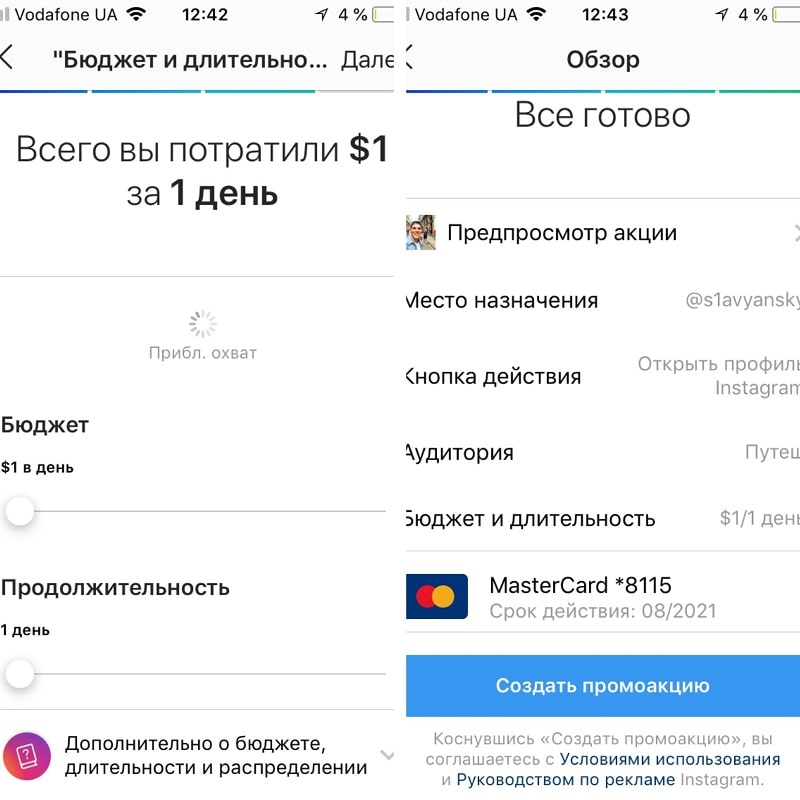Adjust the Бюджет slider handle

[x=19, y=512]
